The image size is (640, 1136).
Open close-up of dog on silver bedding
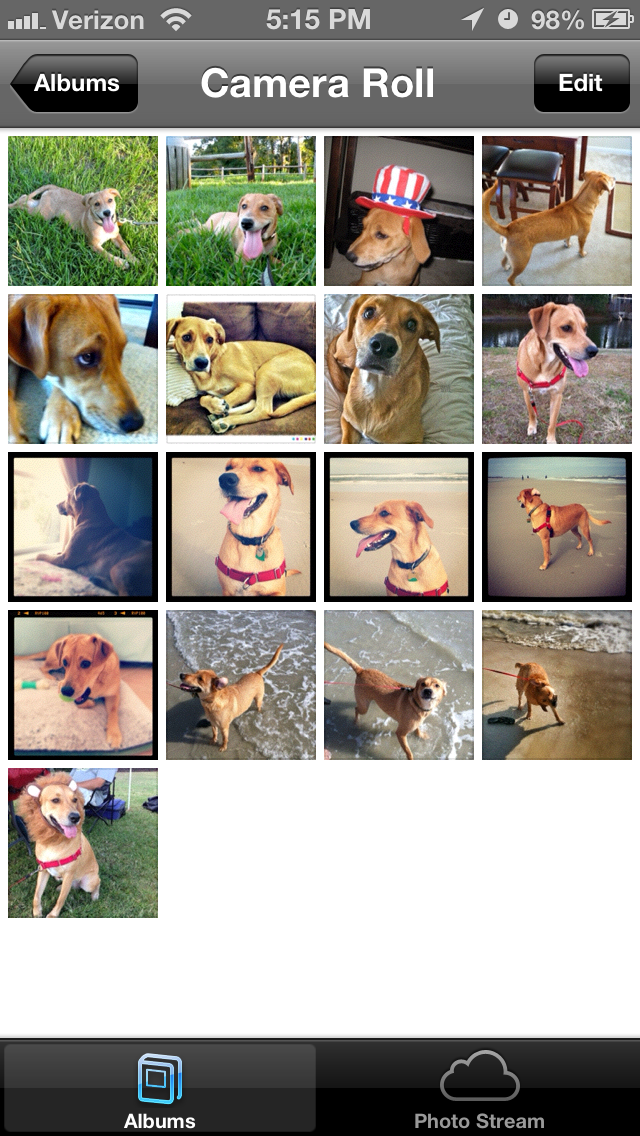(399, 369)
